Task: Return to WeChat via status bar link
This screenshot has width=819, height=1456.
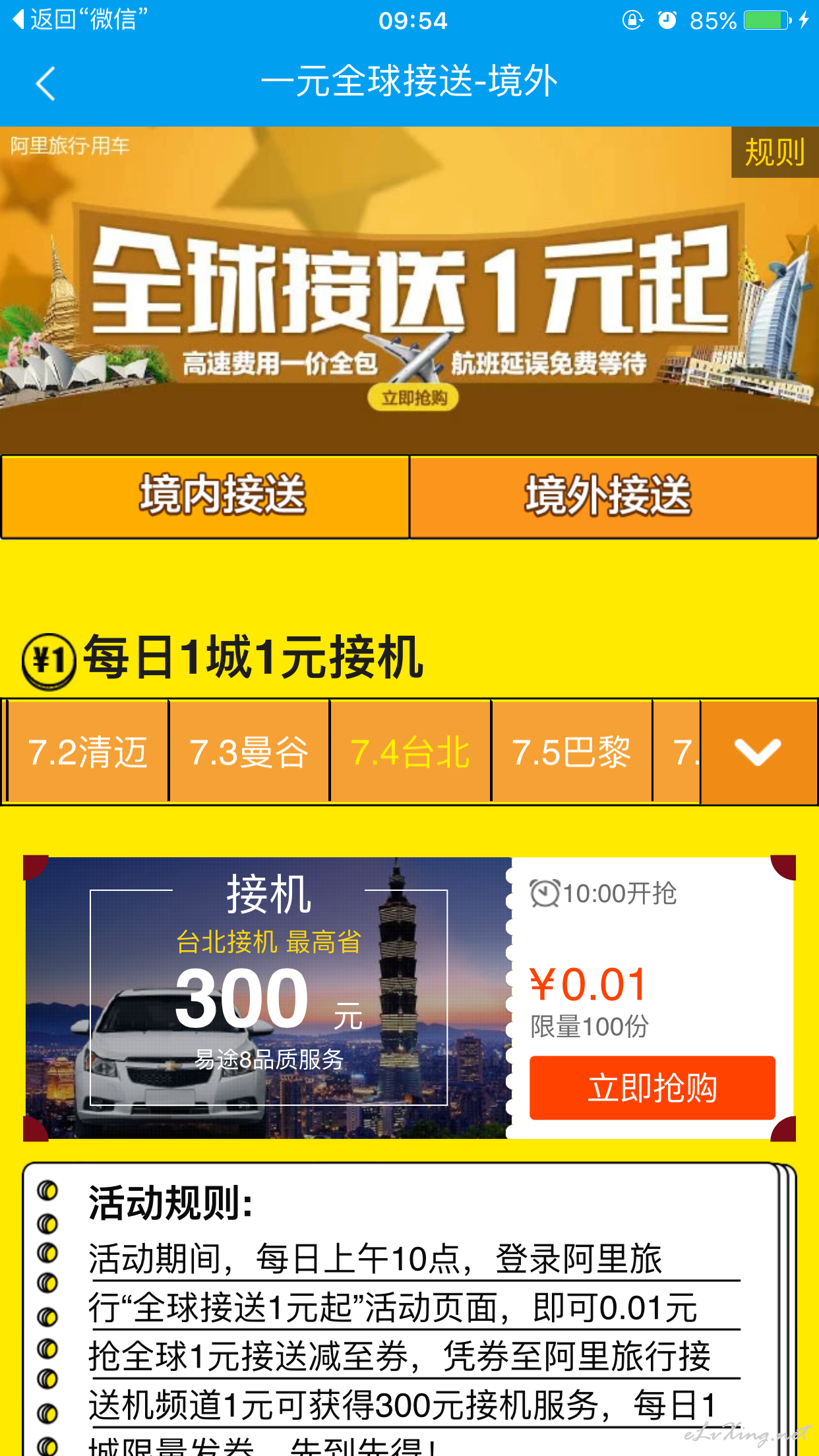Action: pyautogui.click(x=80, y=20)
